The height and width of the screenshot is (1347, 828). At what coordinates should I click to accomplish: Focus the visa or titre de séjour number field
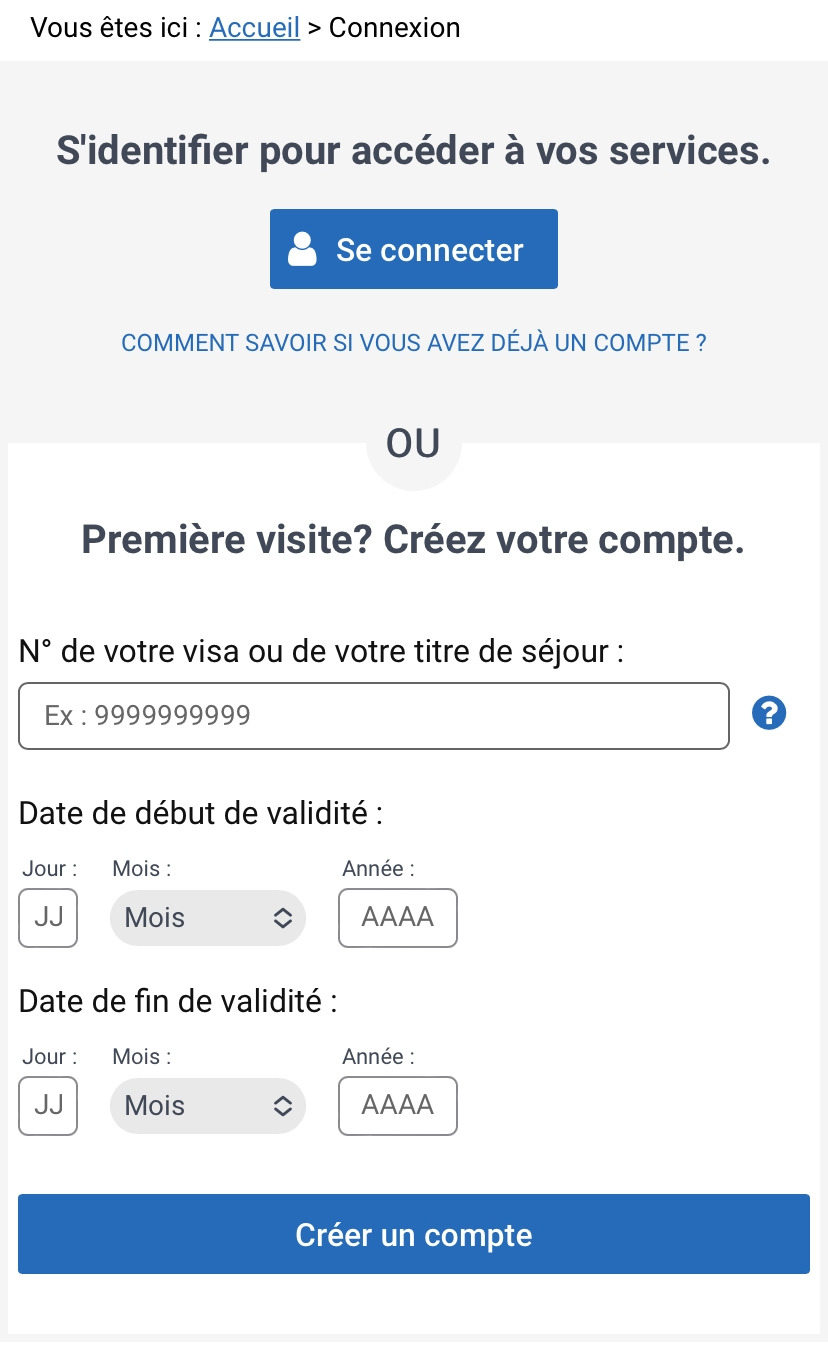pos(374,716)
